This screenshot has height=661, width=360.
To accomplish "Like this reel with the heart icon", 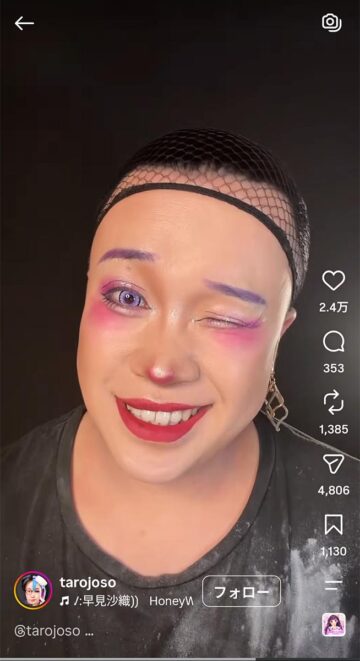I will [333, 280].
